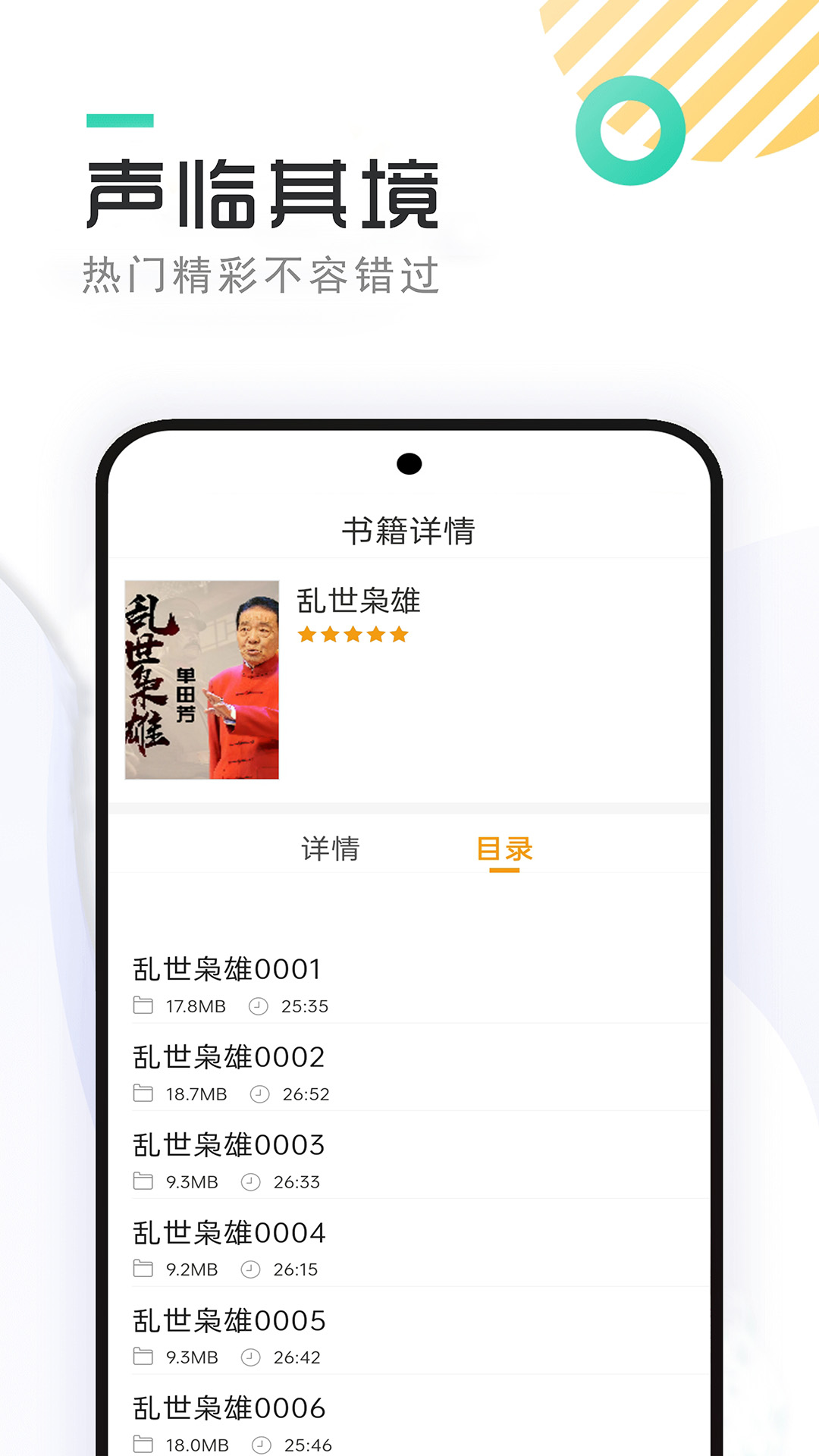Viewport: 819px width, 1456px height.
Task: Click the first star in the rating
Action: point(306,634)
